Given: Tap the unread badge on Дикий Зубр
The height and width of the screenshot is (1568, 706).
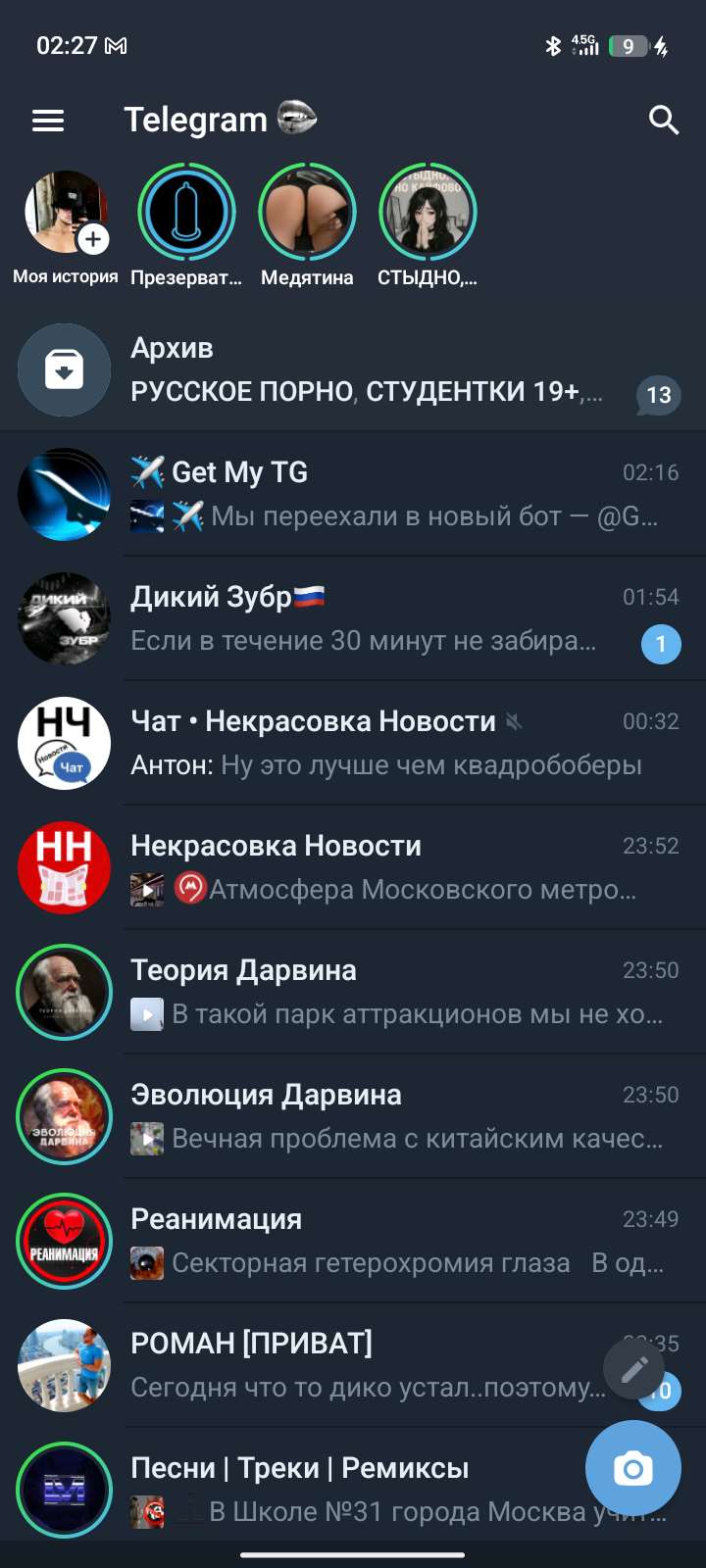Looking at the screenshot, I should point(660,645).
